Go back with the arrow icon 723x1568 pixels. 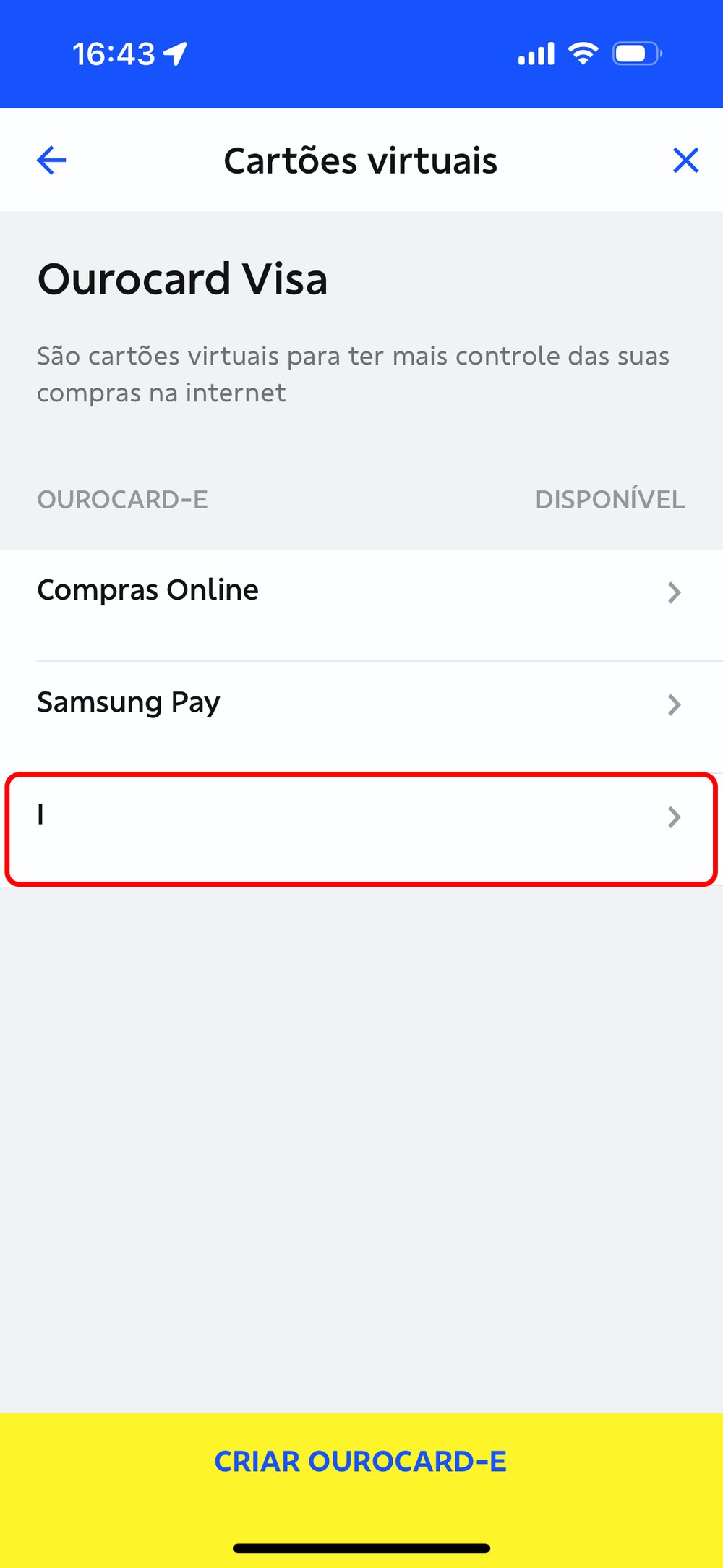(51, 160)
